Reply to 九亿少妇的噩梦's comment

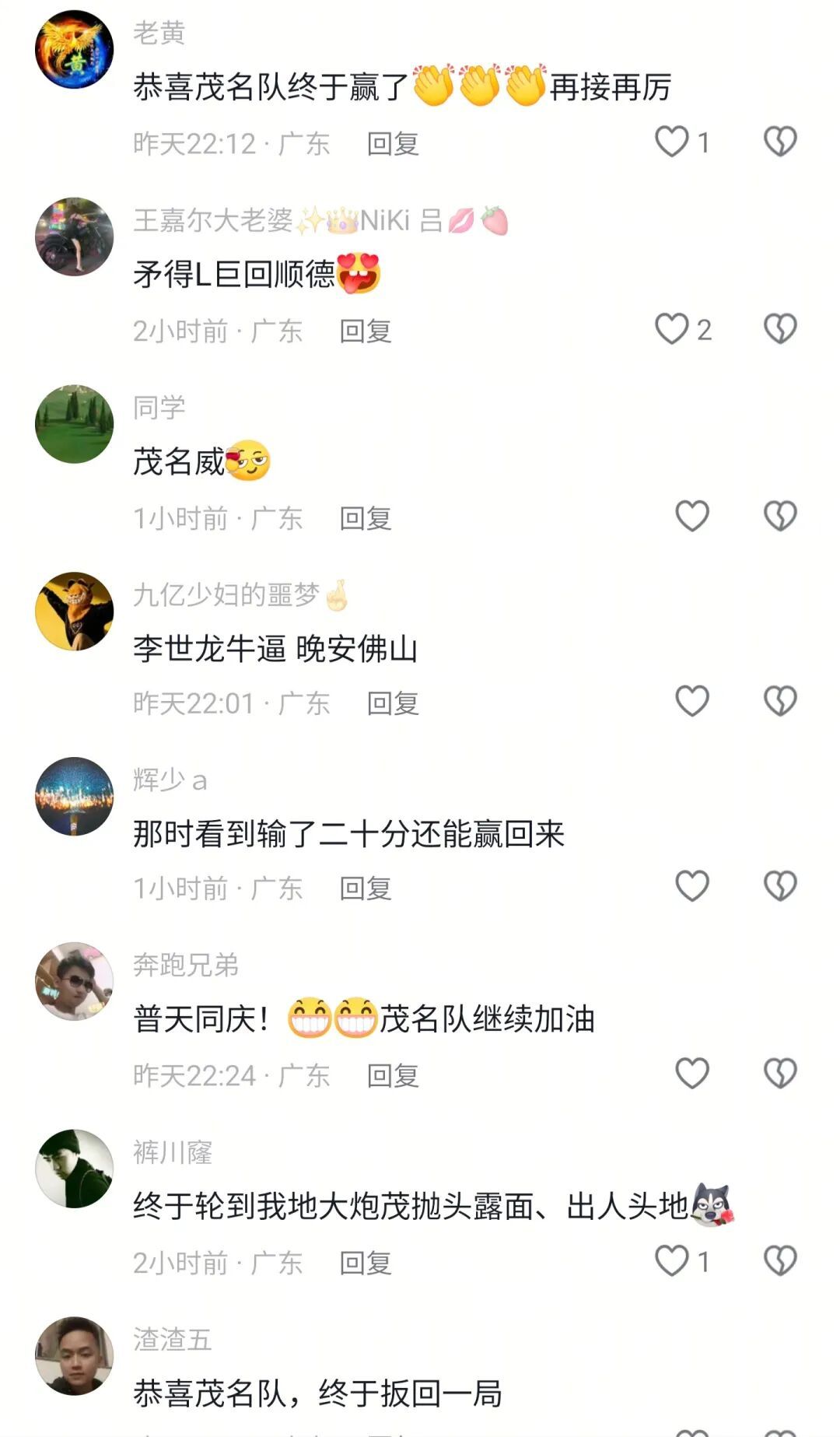pos(393,703)
